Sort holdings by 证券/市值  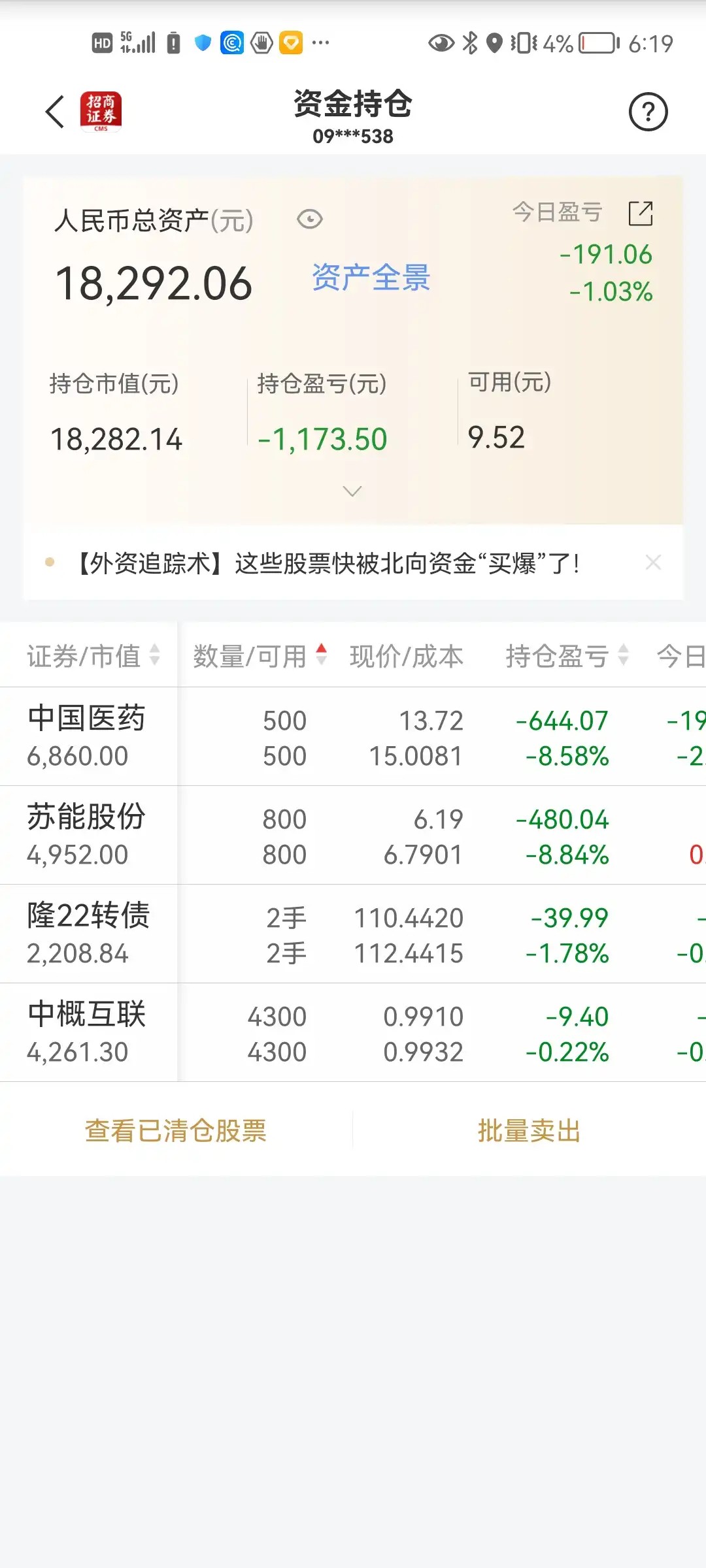(x=93, y=656)
